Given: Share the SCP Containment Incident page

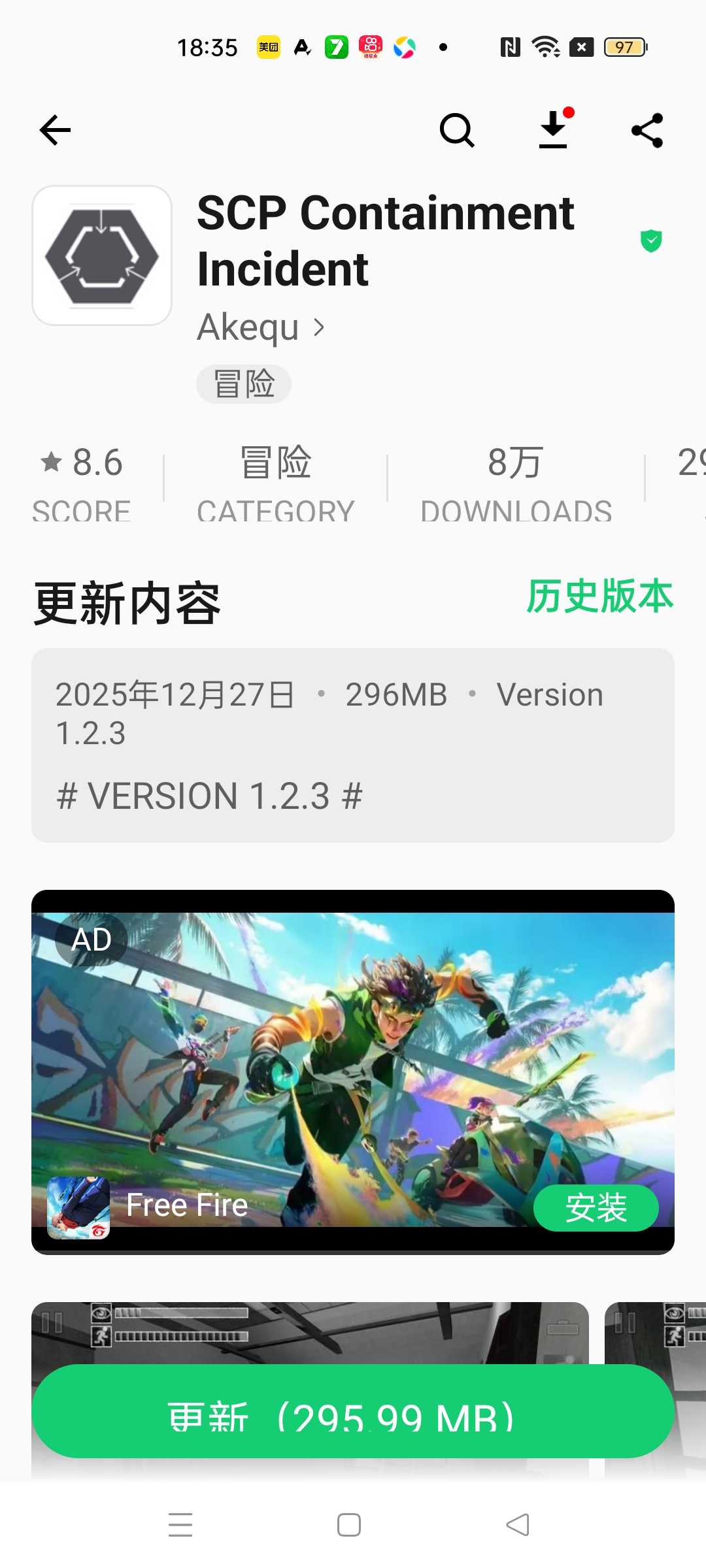Looking at the screenshot, I should click(x=647, y=131).
